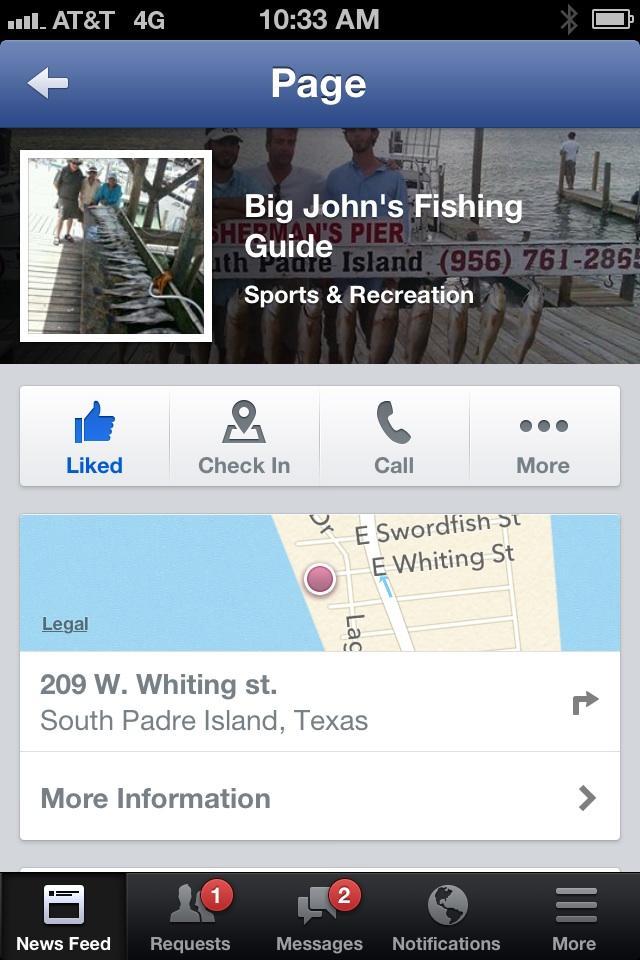The image size is (640, 960).
Task: Call Big John's Fishing Guide
Action: (x=394, y=437)
